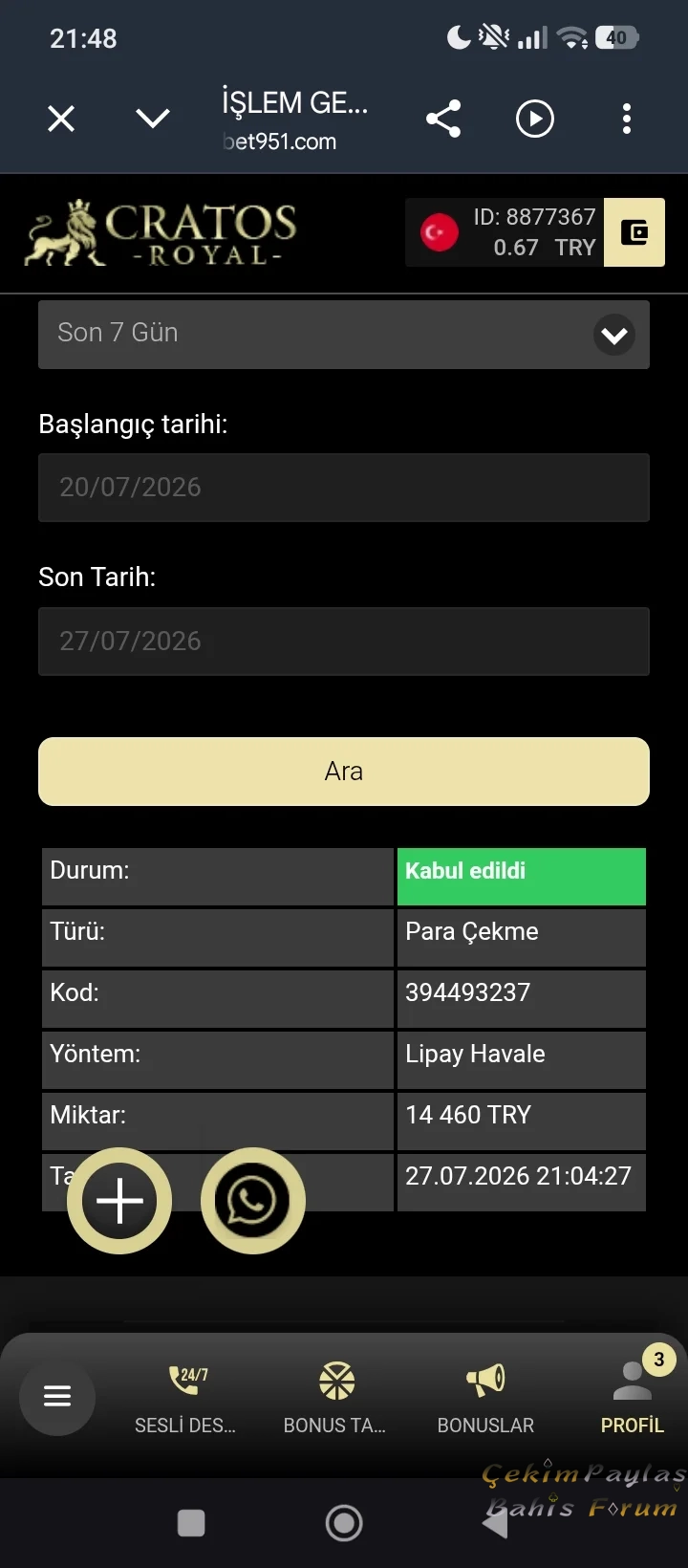Image resolution: width=688 pixels, height=1568 pixels.
Task: Go to the BONUSLAR tab
Action: [485, 1399]
